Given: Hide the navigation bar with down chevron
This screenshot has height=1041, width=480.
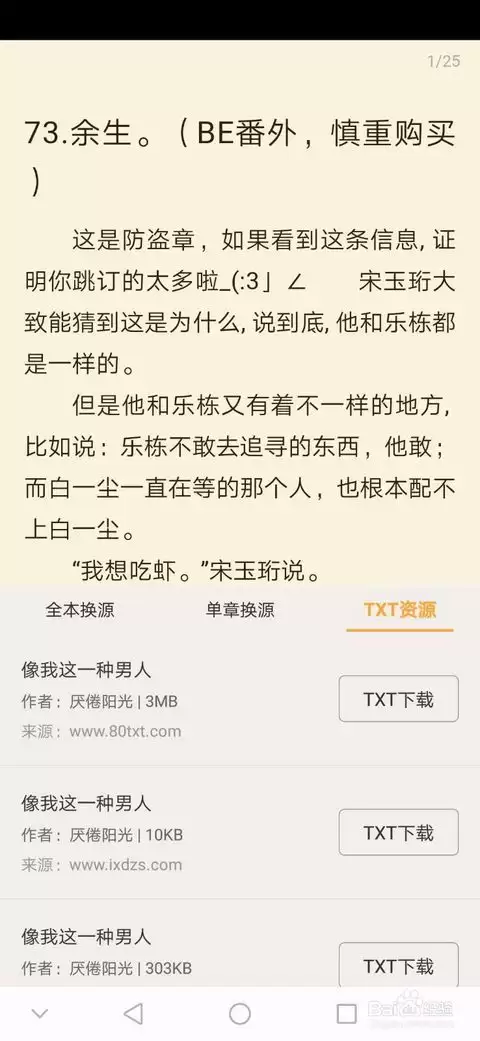Looking at the screenshot, I should tap(40, 1014).
